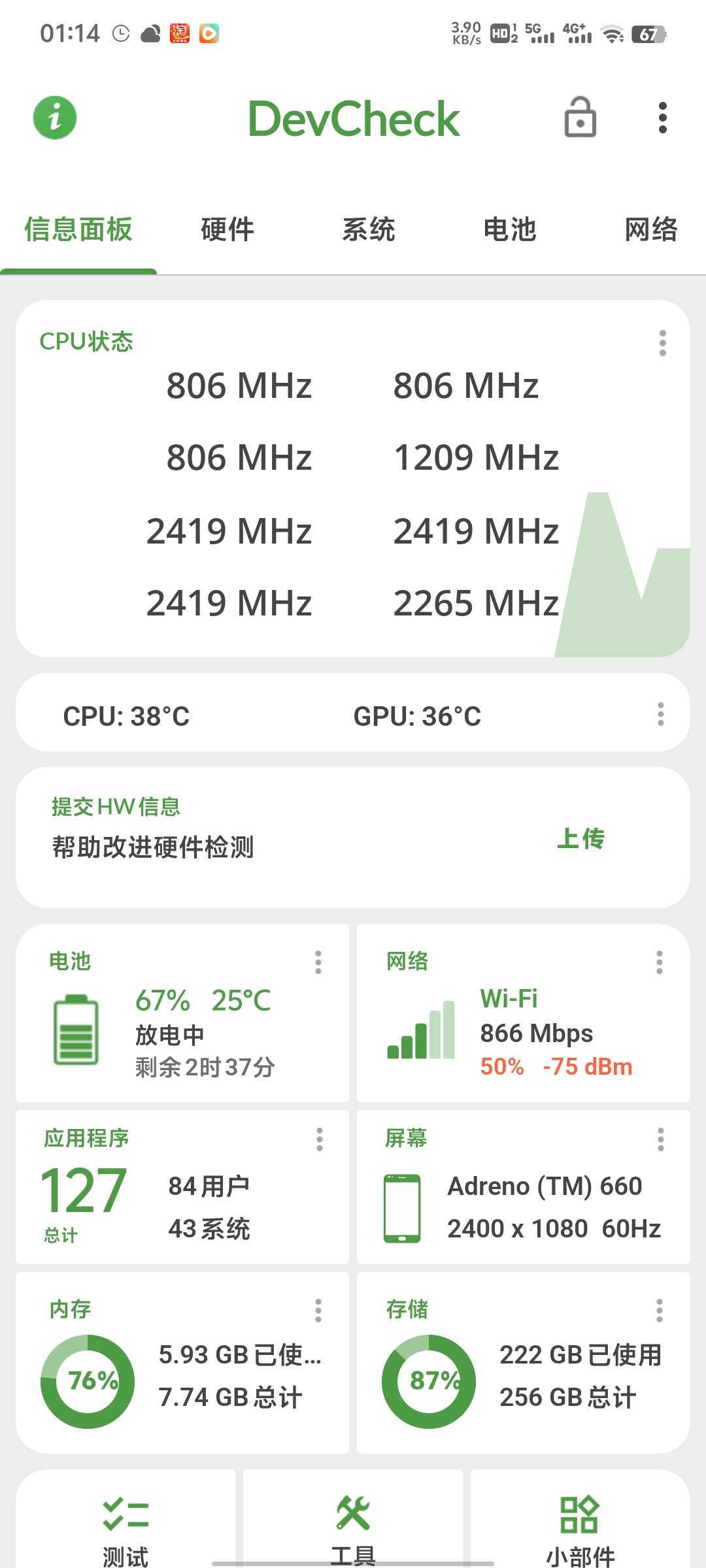706x1568 pixels.
Task: Tap 上传 to submit HW info
Action: [x=580, y=838]
